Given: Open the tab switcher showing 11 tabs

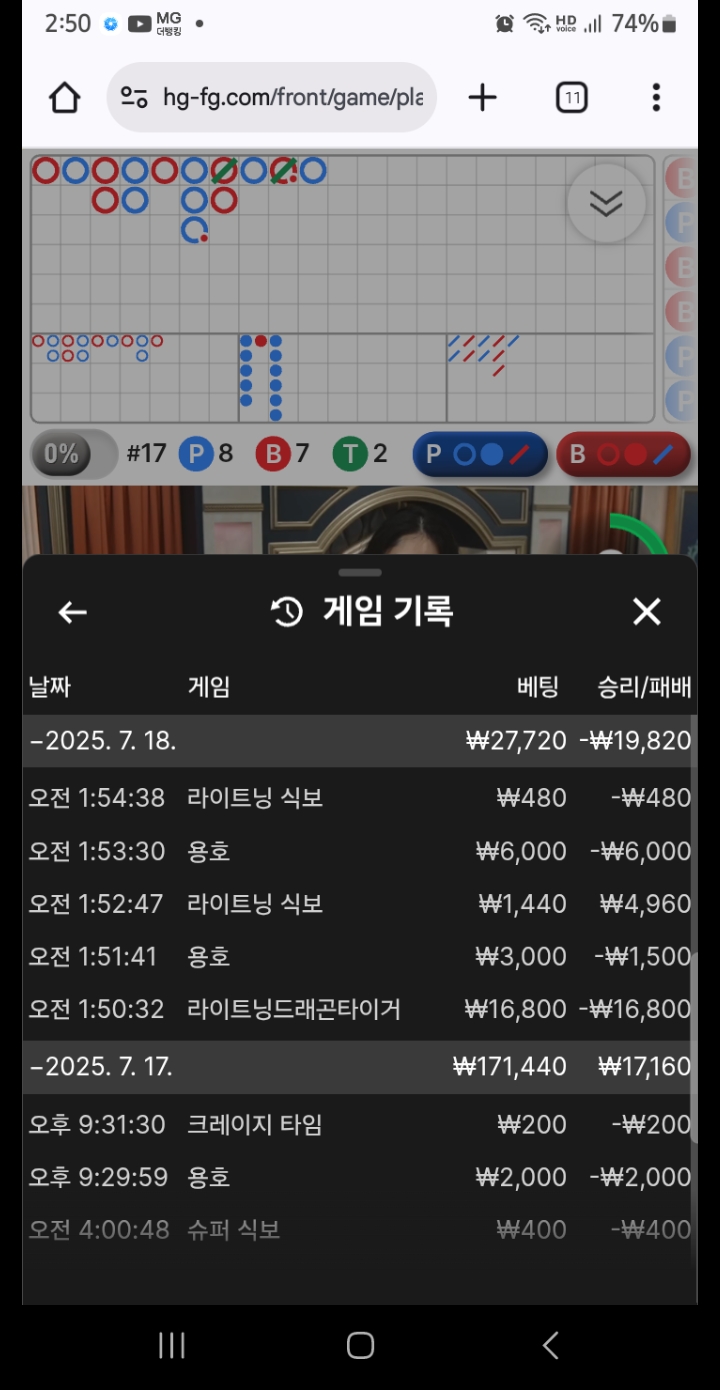Looking at the screenshot, I should [571, 98].
